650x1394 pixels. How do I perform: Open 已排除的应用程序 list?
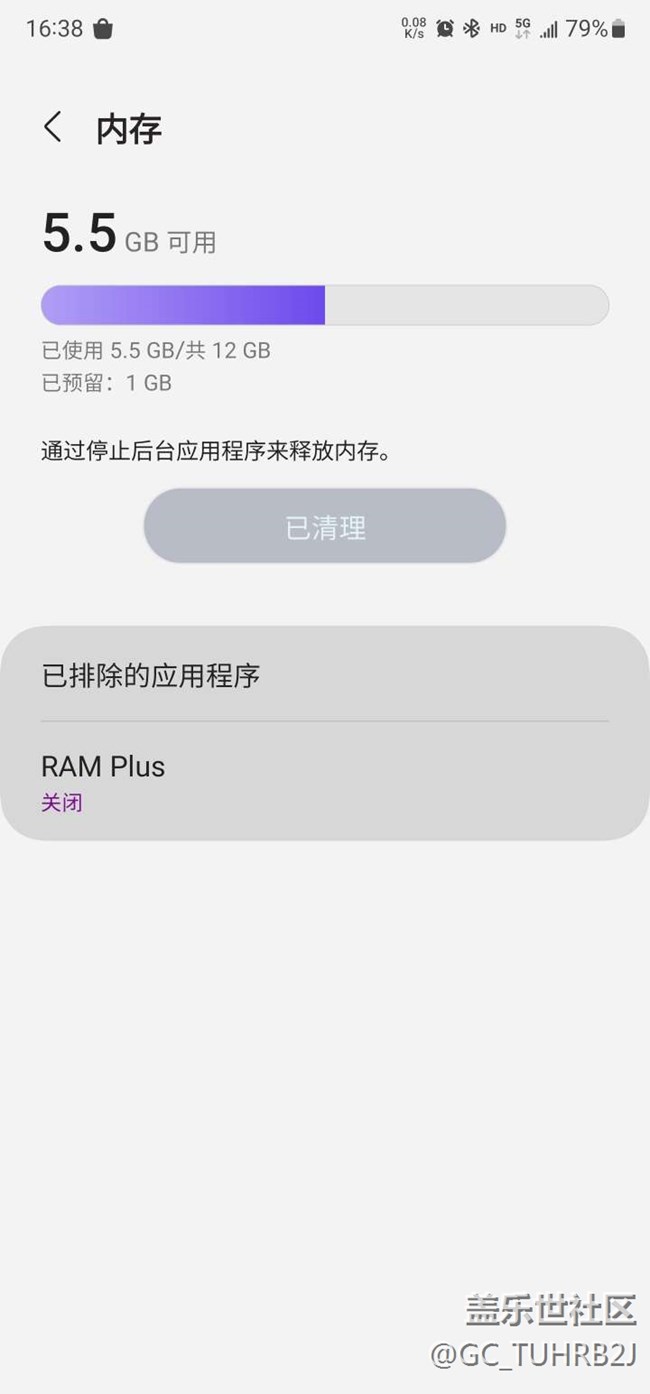click(324, 676)
